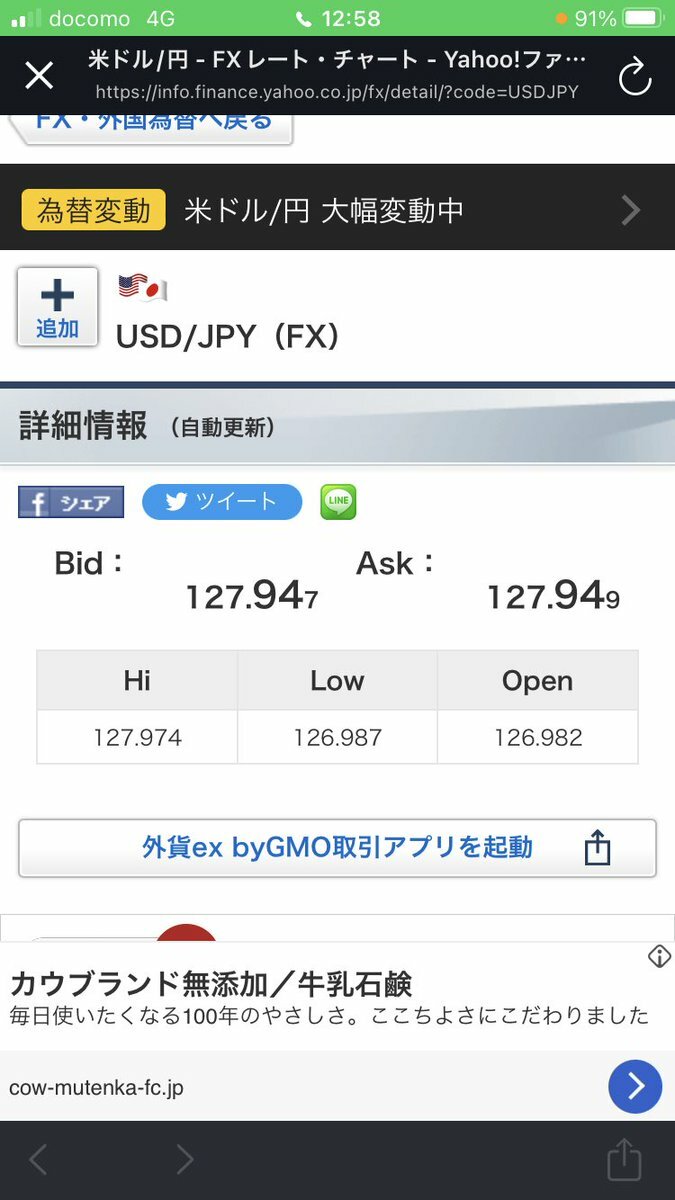Open the ad info icon
This screenshot has width=675, height=1200.
tap(659, 957)
